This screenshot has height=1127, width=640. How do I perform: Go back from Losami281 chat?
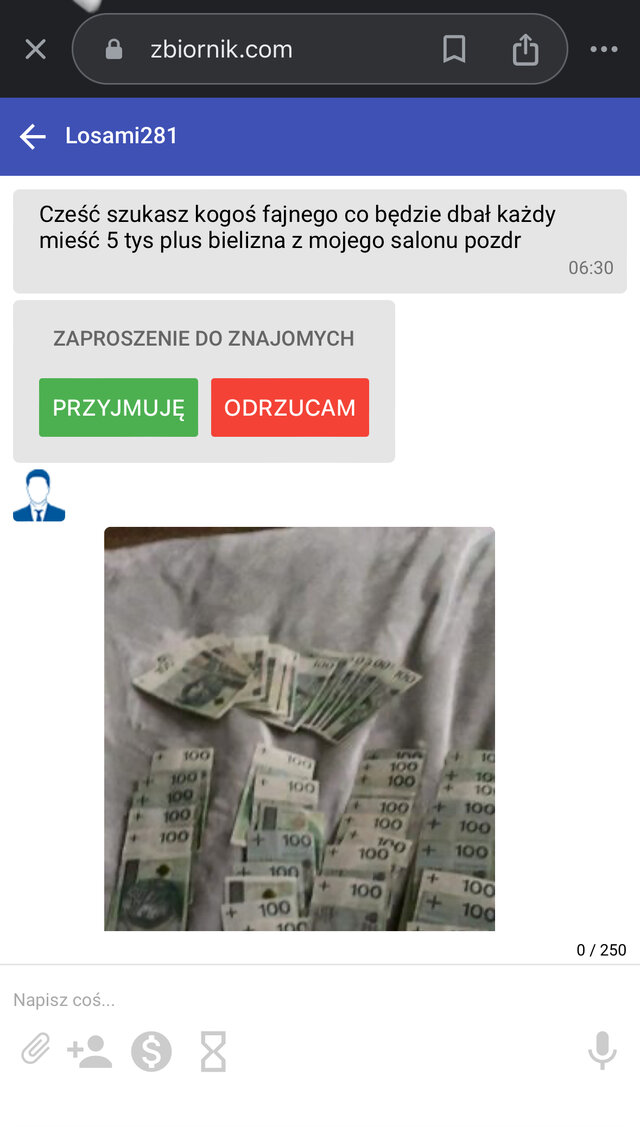pyautogui.click(x=33, y=137)
